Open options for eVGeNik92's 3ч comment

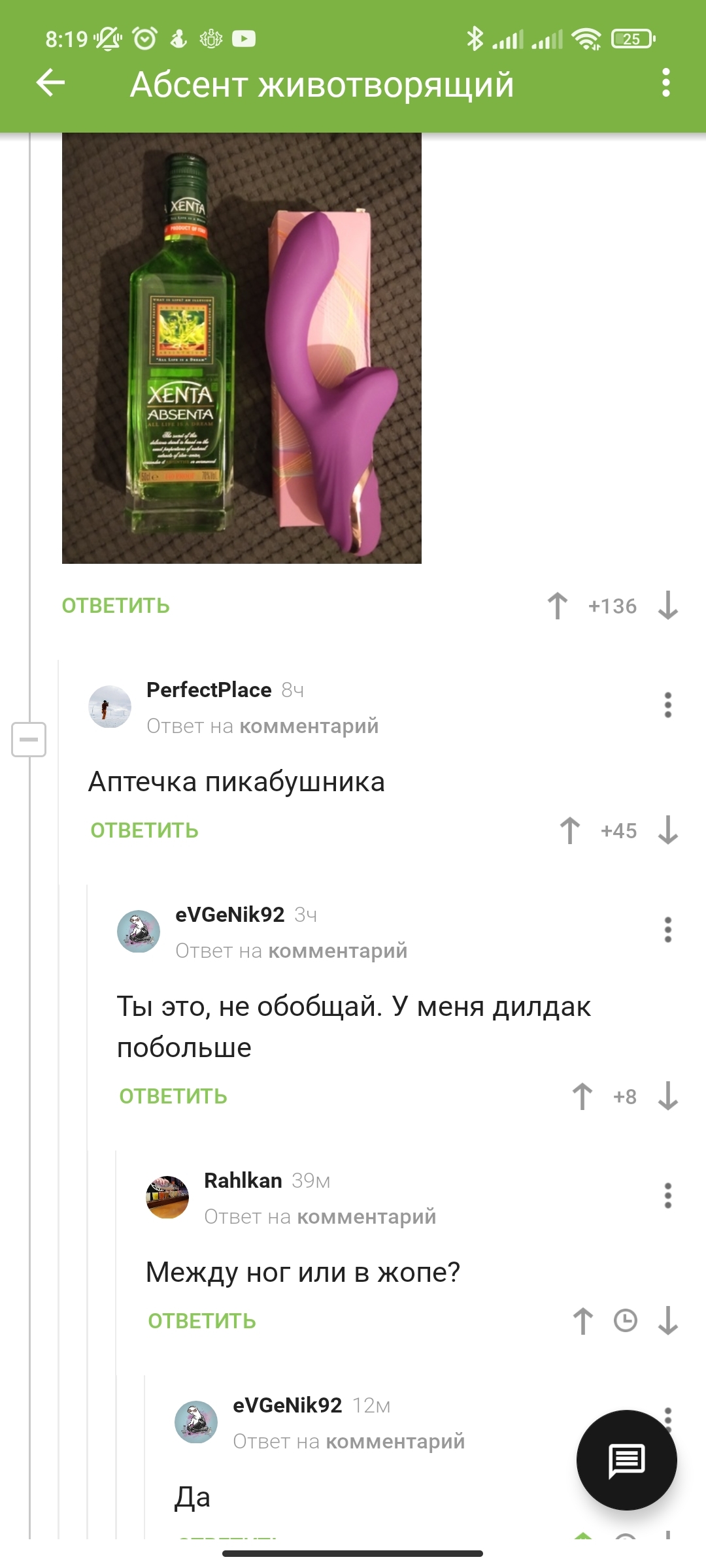pos(667,930)
